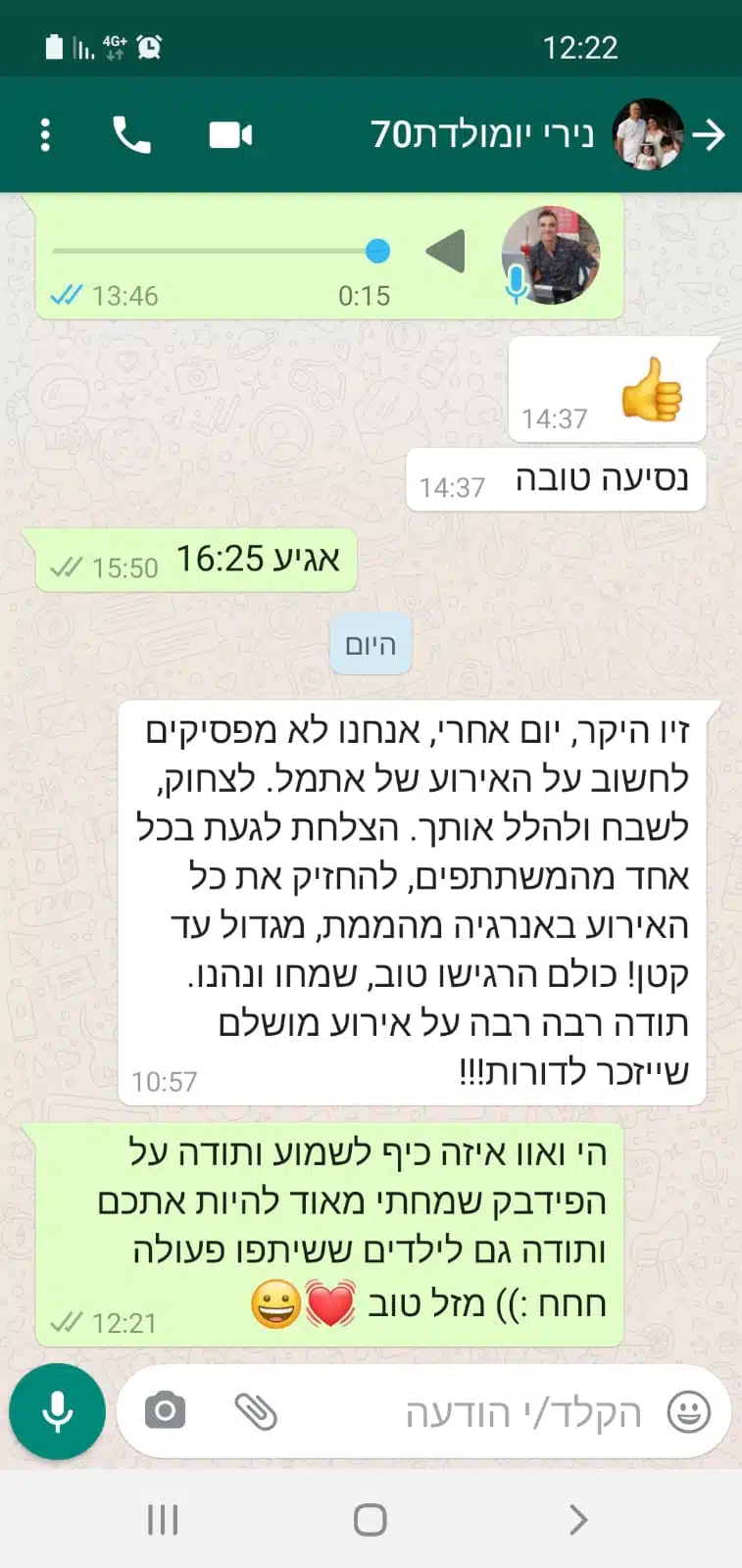Viewport: 742px width, 1568px height.
Task: Attach a file with the paperclip
Action: coord(256,1411)
